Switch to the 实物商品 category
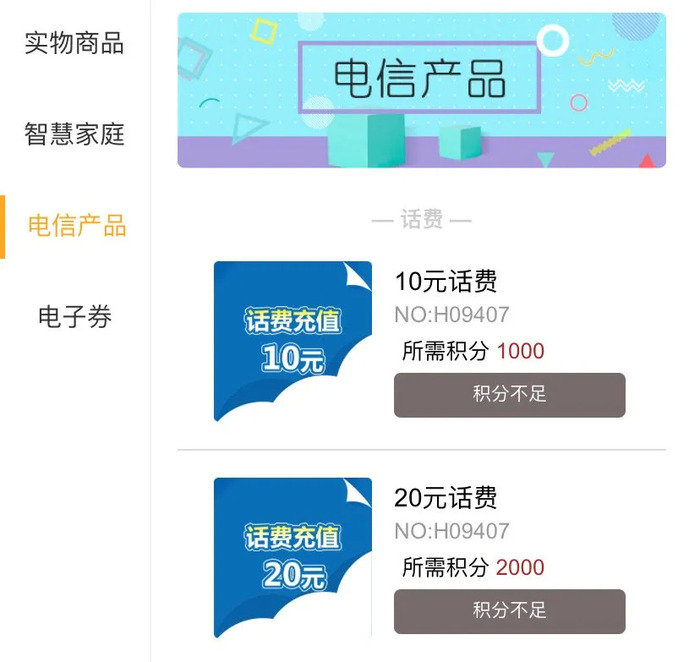Image resolution: width=700 pixels, height=662 pixels. click(x=75, y=44)
